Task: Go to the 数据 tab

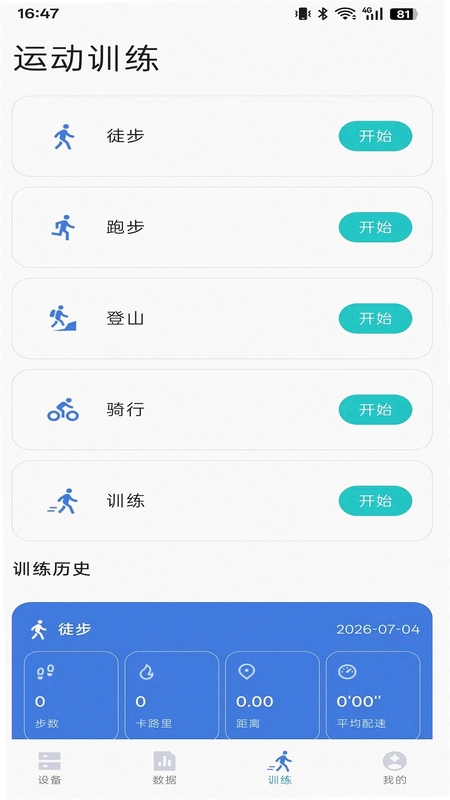Action: tap(165, 768)
